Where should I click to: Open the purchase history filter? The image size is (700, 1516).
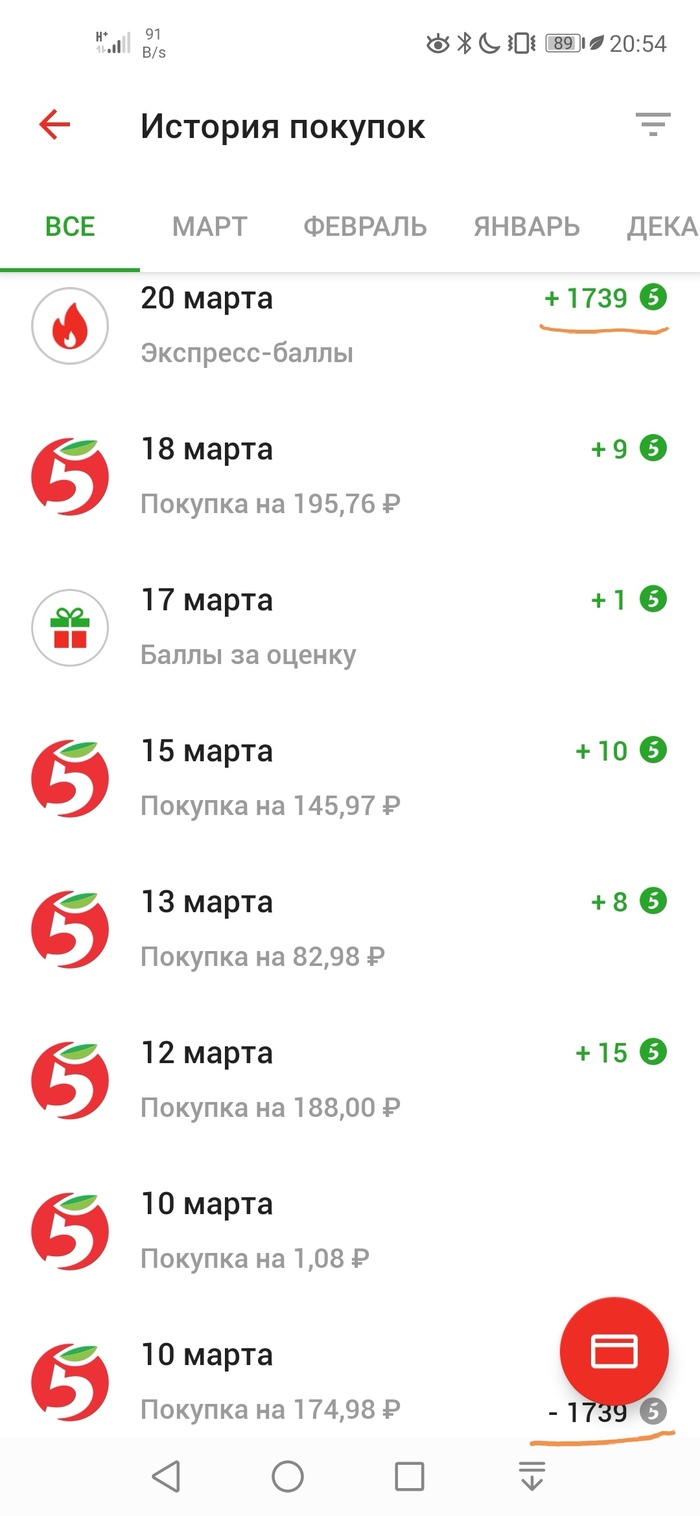tap(652, 125)
